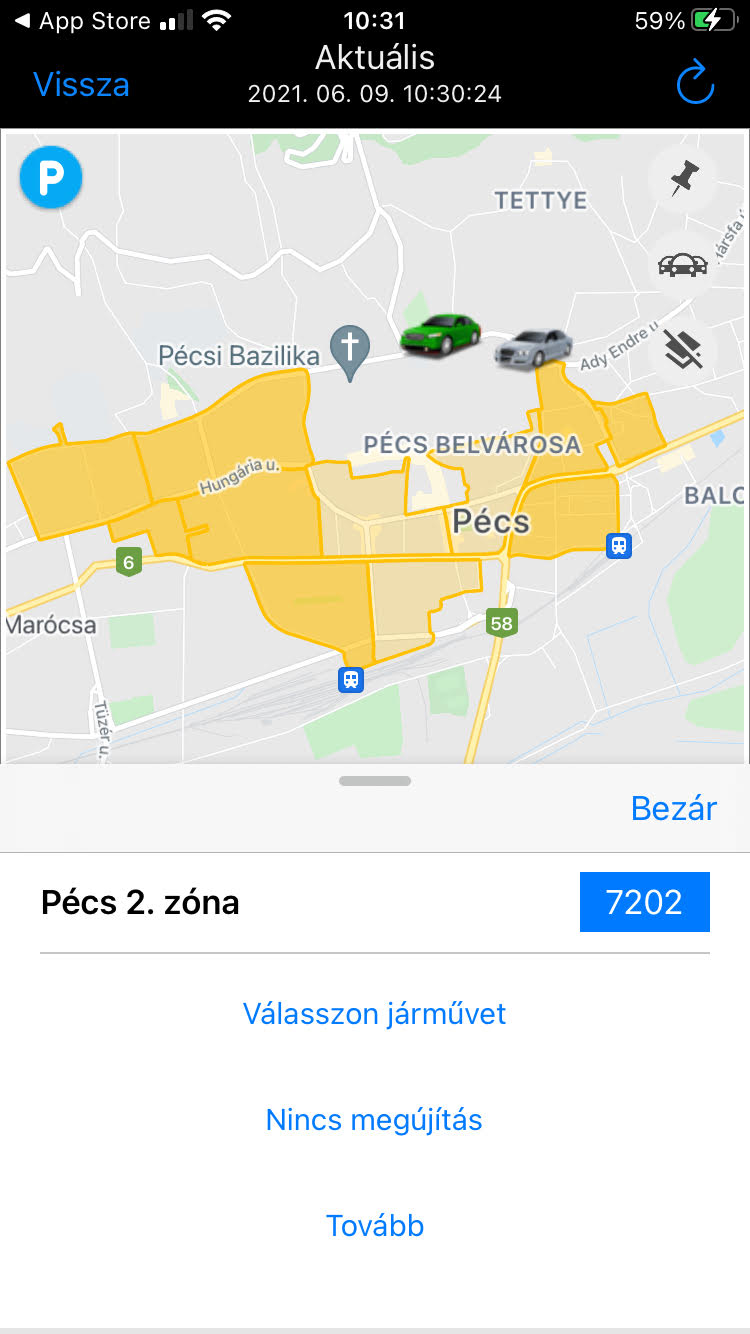
Task: Tap the Pécsi Bazilika map marker
Action: pos(351,352)
